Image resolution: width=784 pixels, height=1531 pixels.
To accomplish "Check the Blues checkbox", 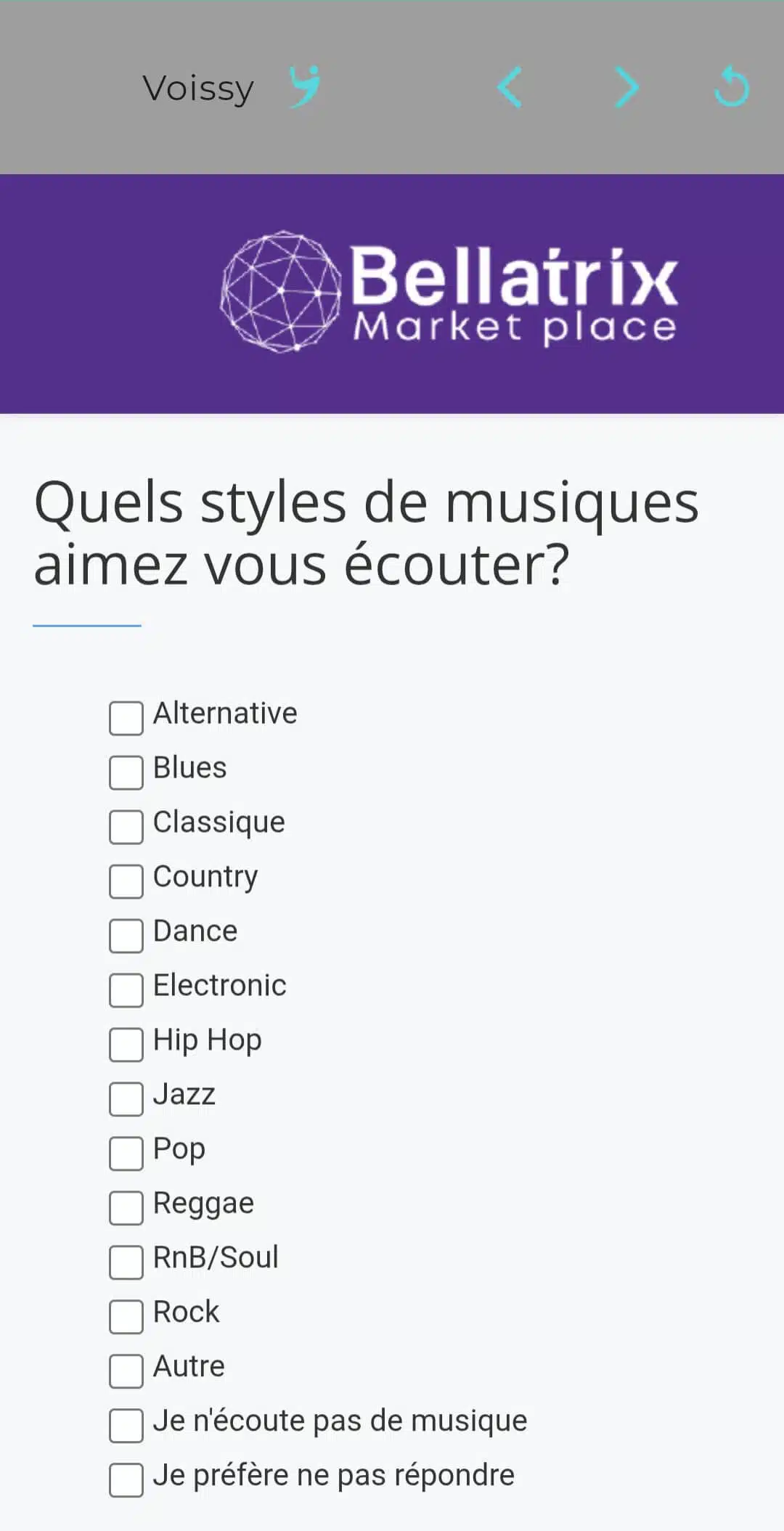I will click(x=126, y=773).
